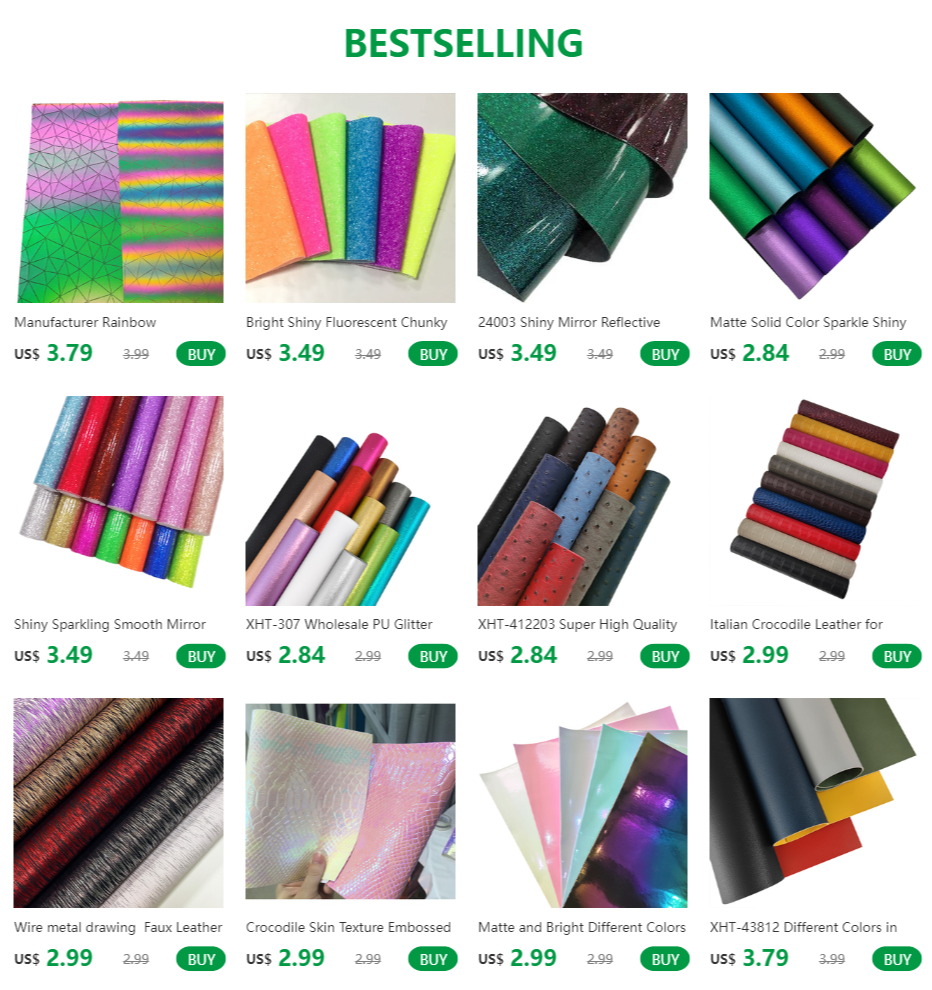
Task: Buy the XHT-412203 Super High Quality item
Action: (x=665, y=656)
